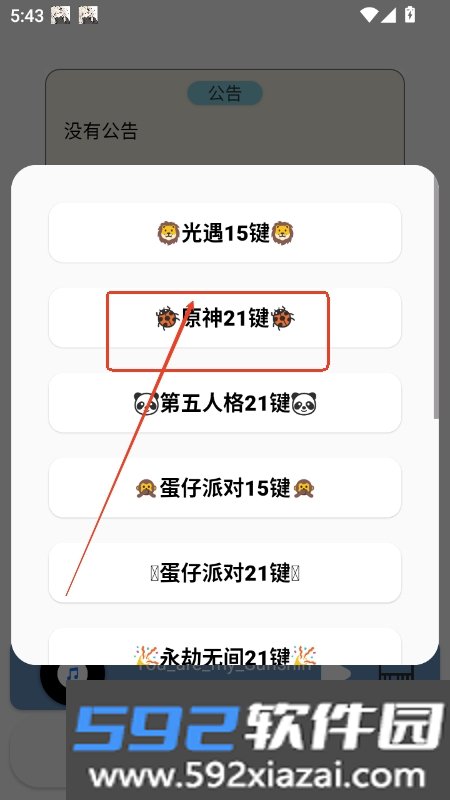
Task: Tap the 永劫无间21键 option
Action: (x=225, y=647)
